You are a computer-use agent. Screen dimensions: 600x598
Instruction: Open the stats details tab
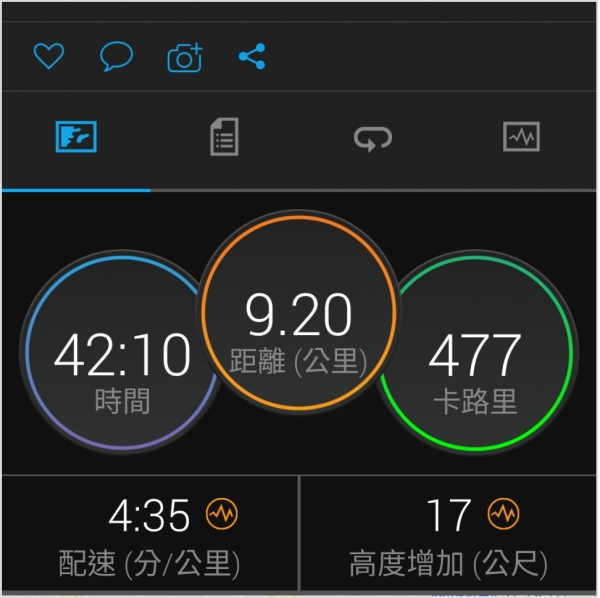(x=225, y=138)
